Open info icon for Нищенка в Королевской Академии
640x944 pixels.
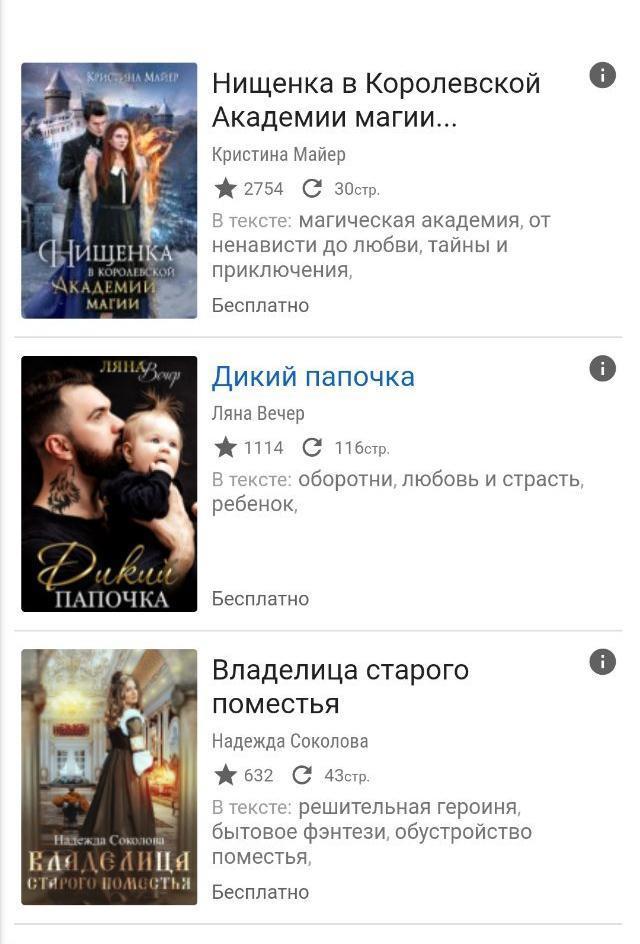[602, 75]
